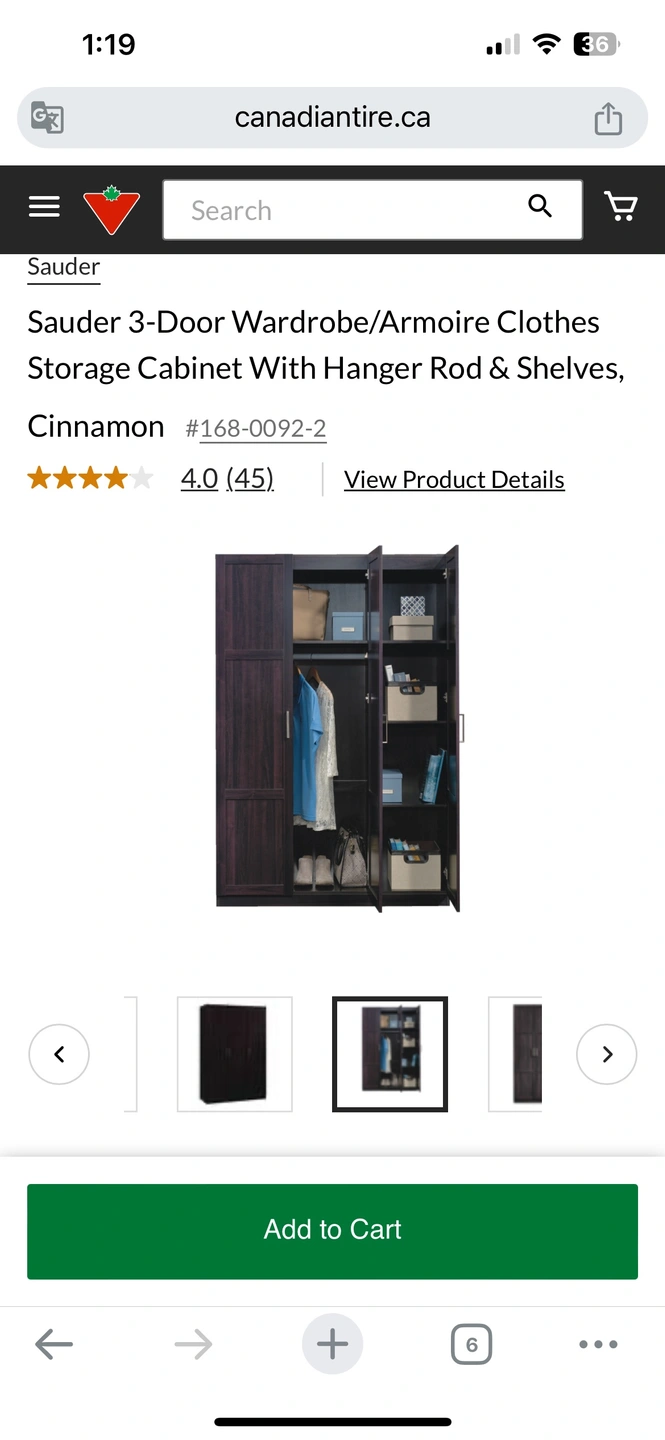Viewport: 665px width, 1440px height.
Task: Open the hamburger menu
Action: [x=44, y=207]
